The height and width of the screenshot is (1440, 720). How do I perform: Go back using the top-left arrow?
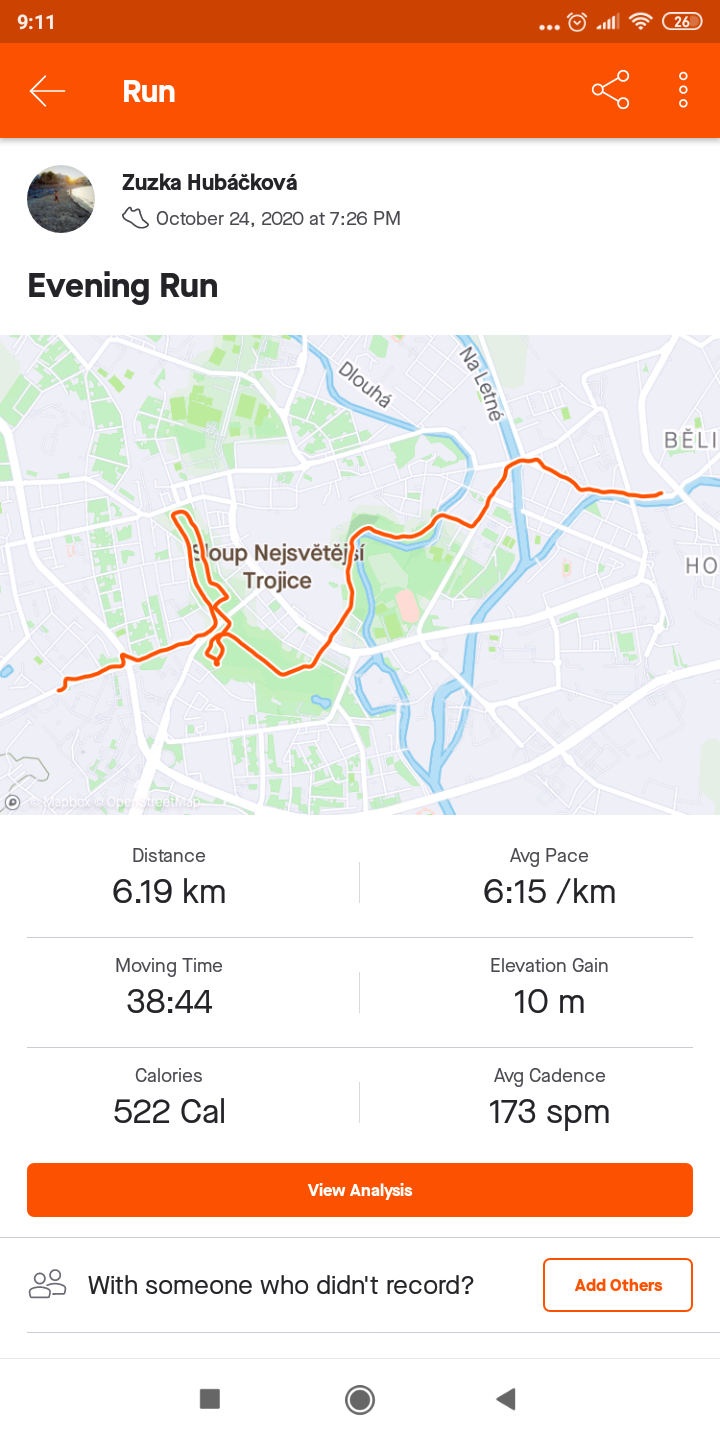click(47, 91)
